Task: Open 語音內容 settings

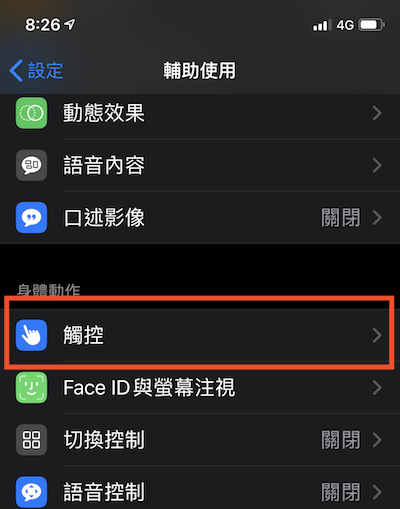Action: point(200,165)
